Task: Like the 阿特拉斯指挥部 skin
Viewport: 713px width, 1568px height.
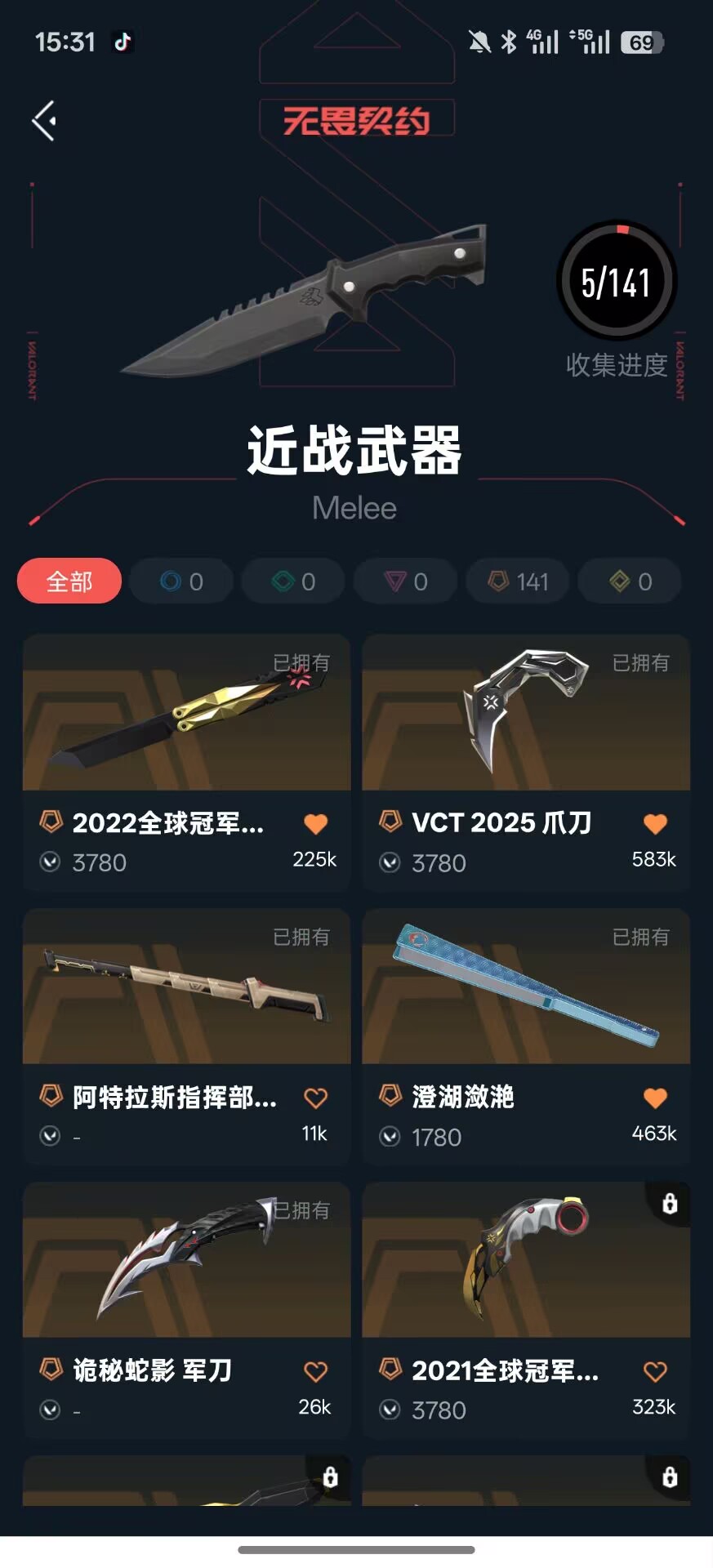Action: (x=315, y=1098)
